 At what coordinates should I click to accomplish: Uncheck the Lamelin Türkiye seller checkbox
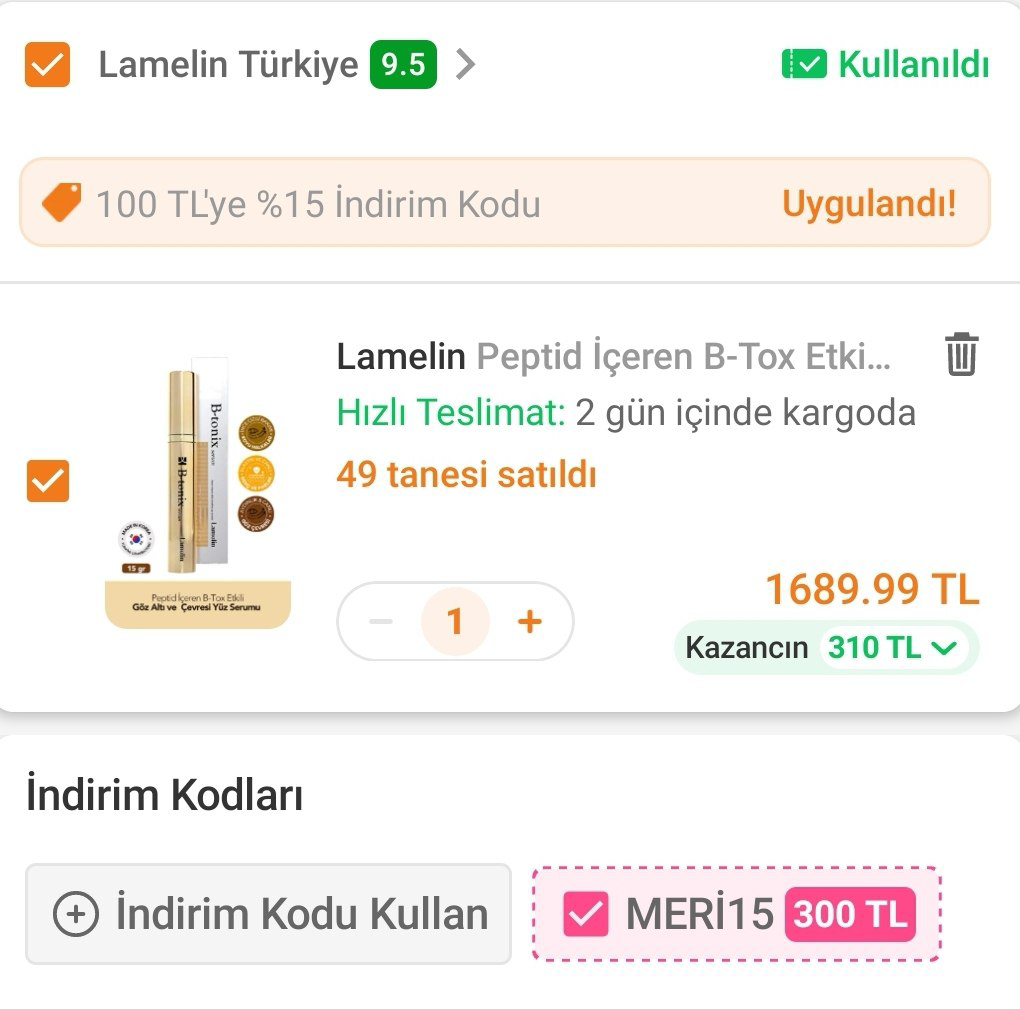point(47,65)
